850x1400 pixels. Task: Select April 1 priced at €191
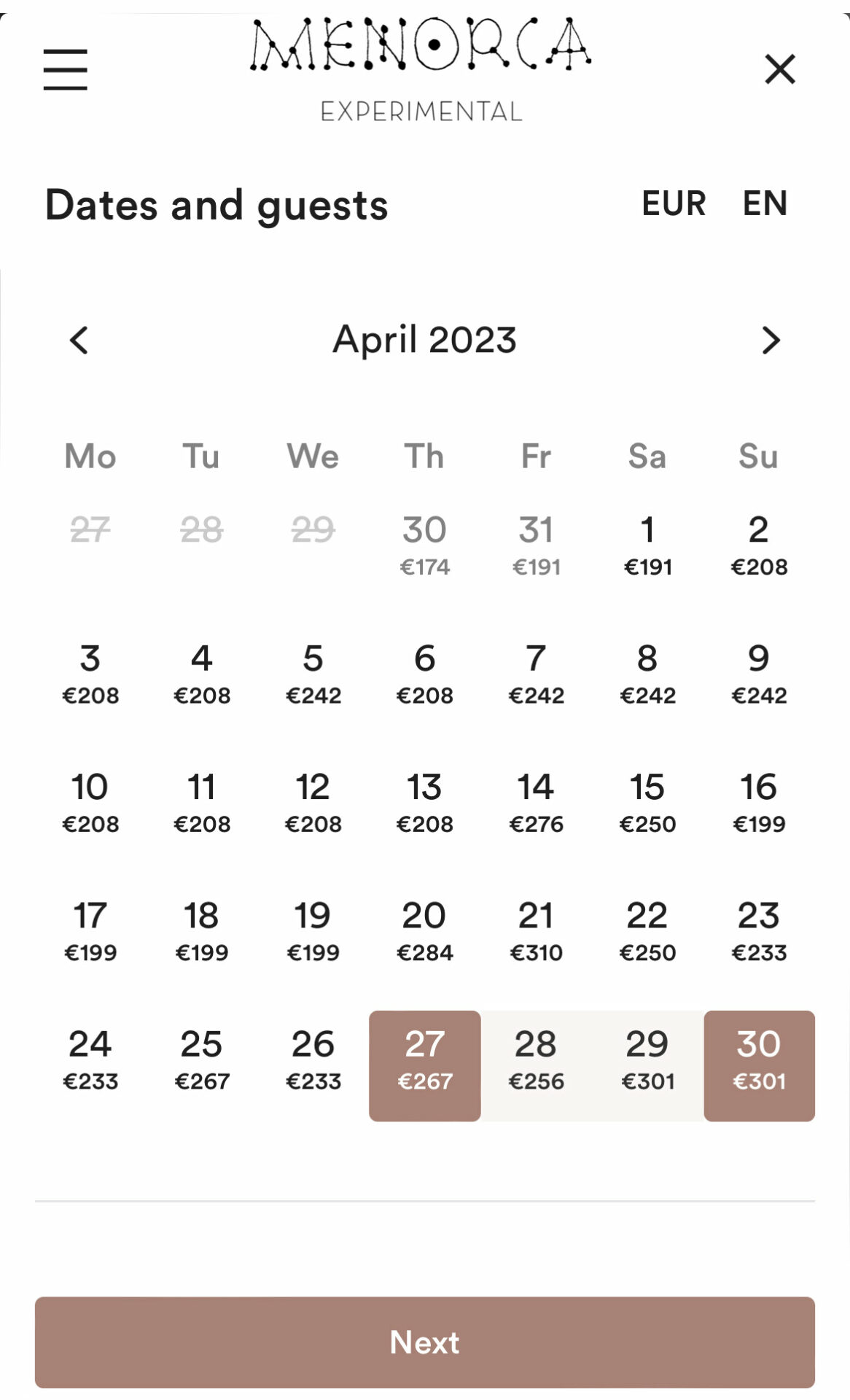pyautogui.click(x=647, y=545)
